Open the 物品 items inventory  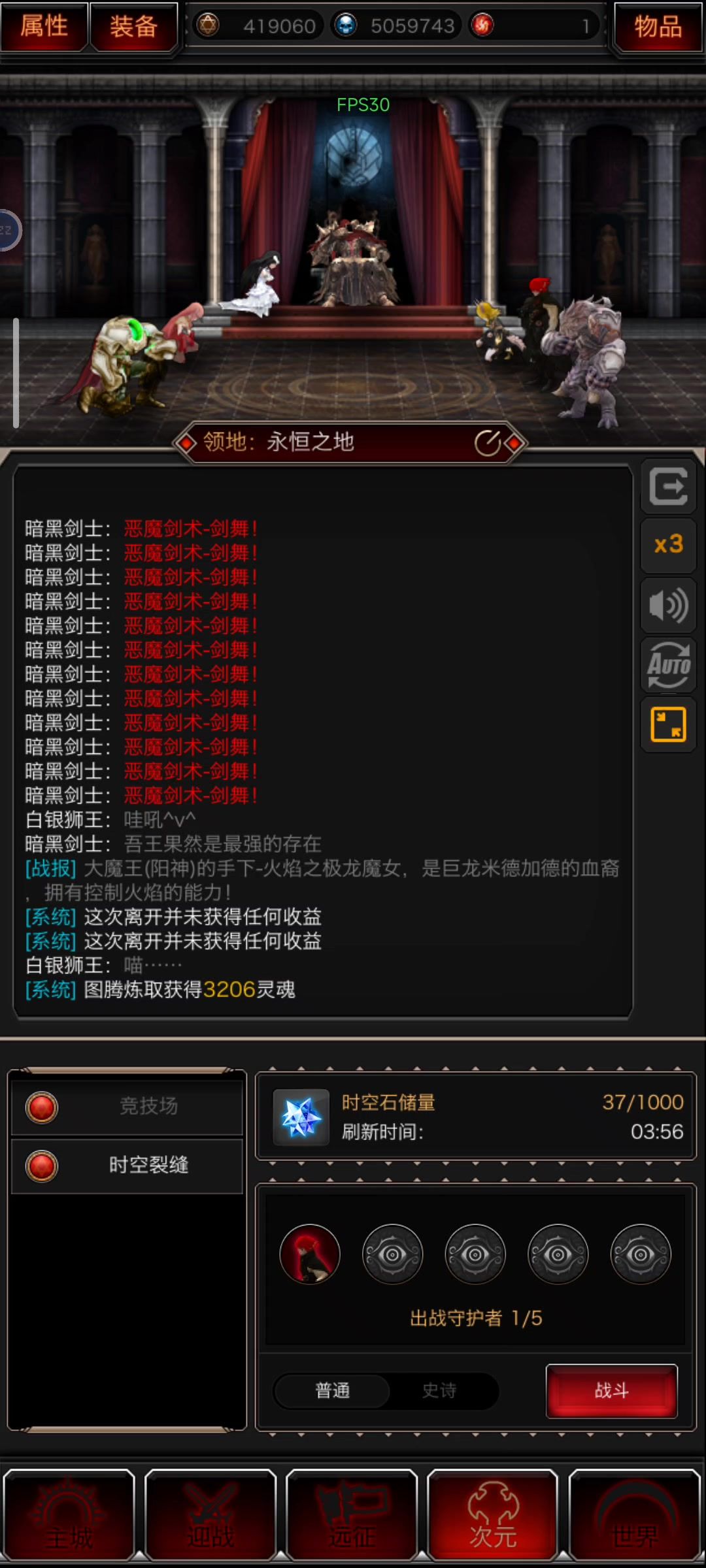point(658,27)
